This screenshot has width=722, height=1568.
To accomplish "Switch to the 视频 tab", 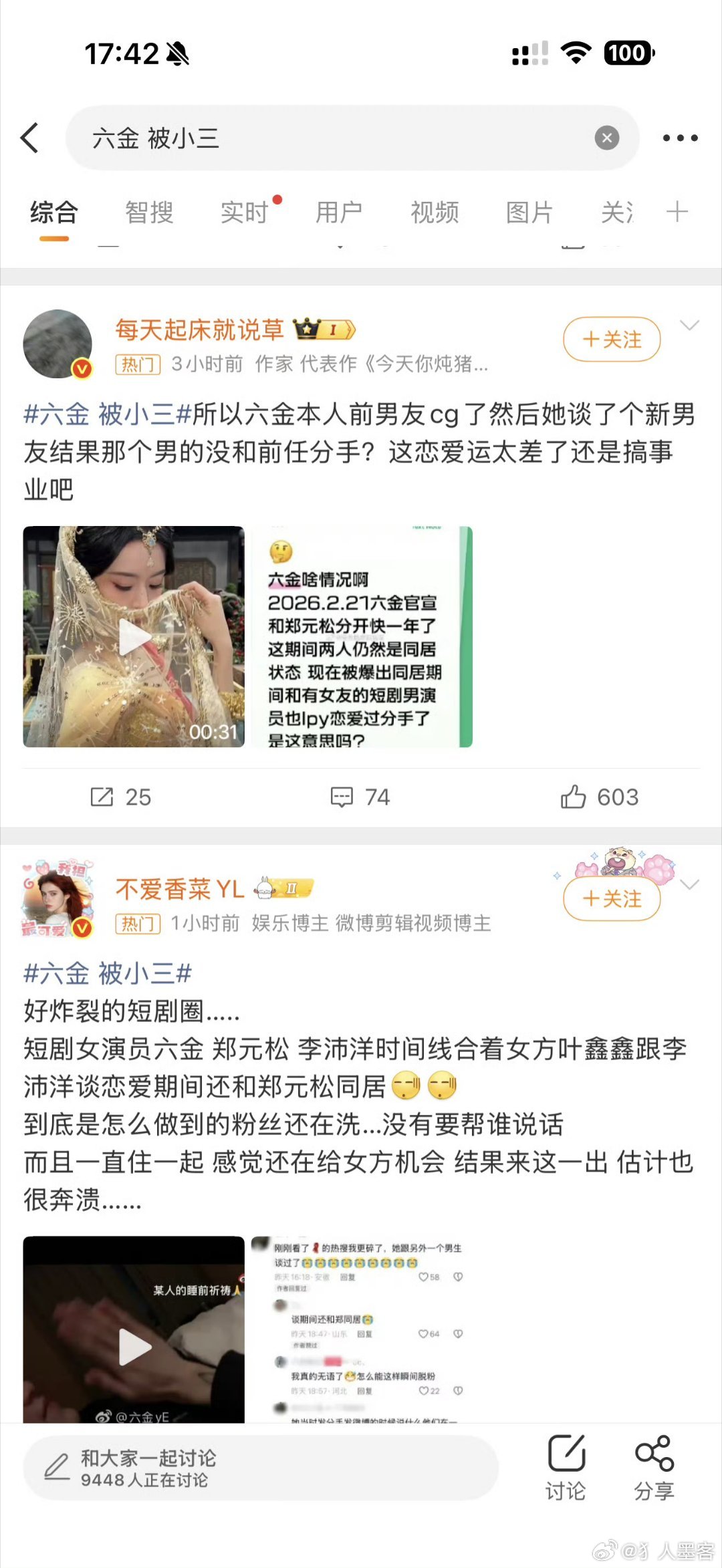I will tap(433, 213).
